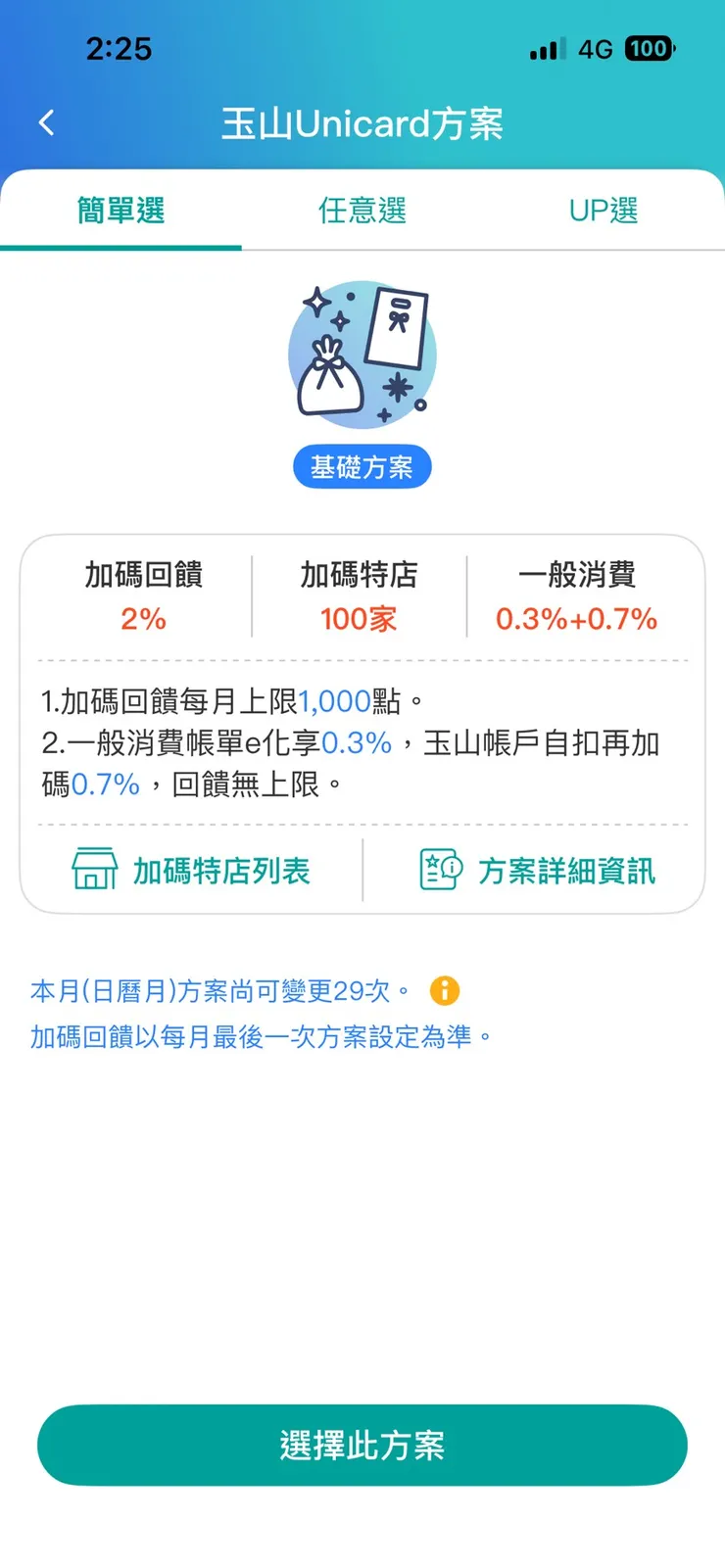Image resolution: width=725 pixels, height=1568 pixels.
Task: Expand the plan summary card
Action: tap(362, 720)
